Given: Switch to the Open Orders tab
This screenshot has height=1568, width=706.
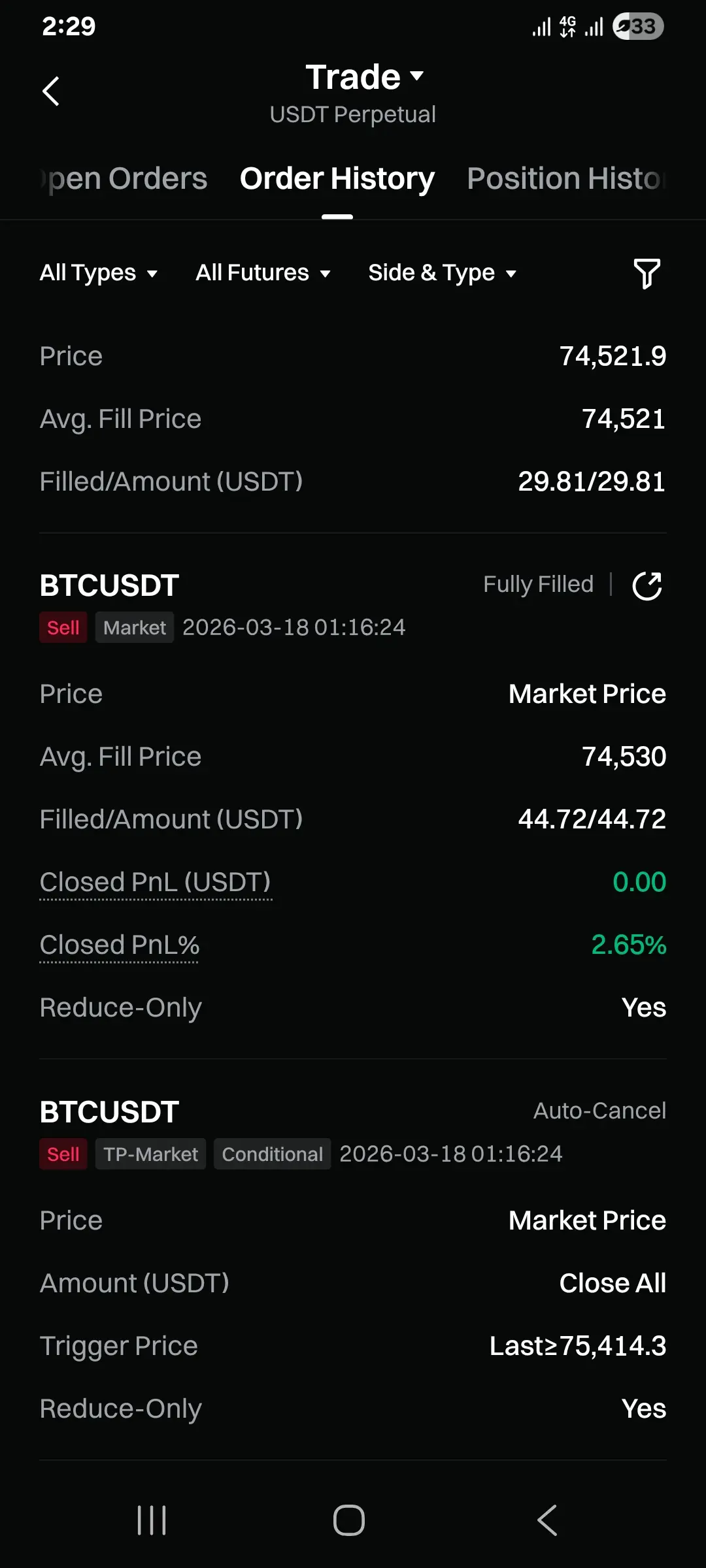Looking at the screenshot, I should pyautogui.click(x=124, y=179).
